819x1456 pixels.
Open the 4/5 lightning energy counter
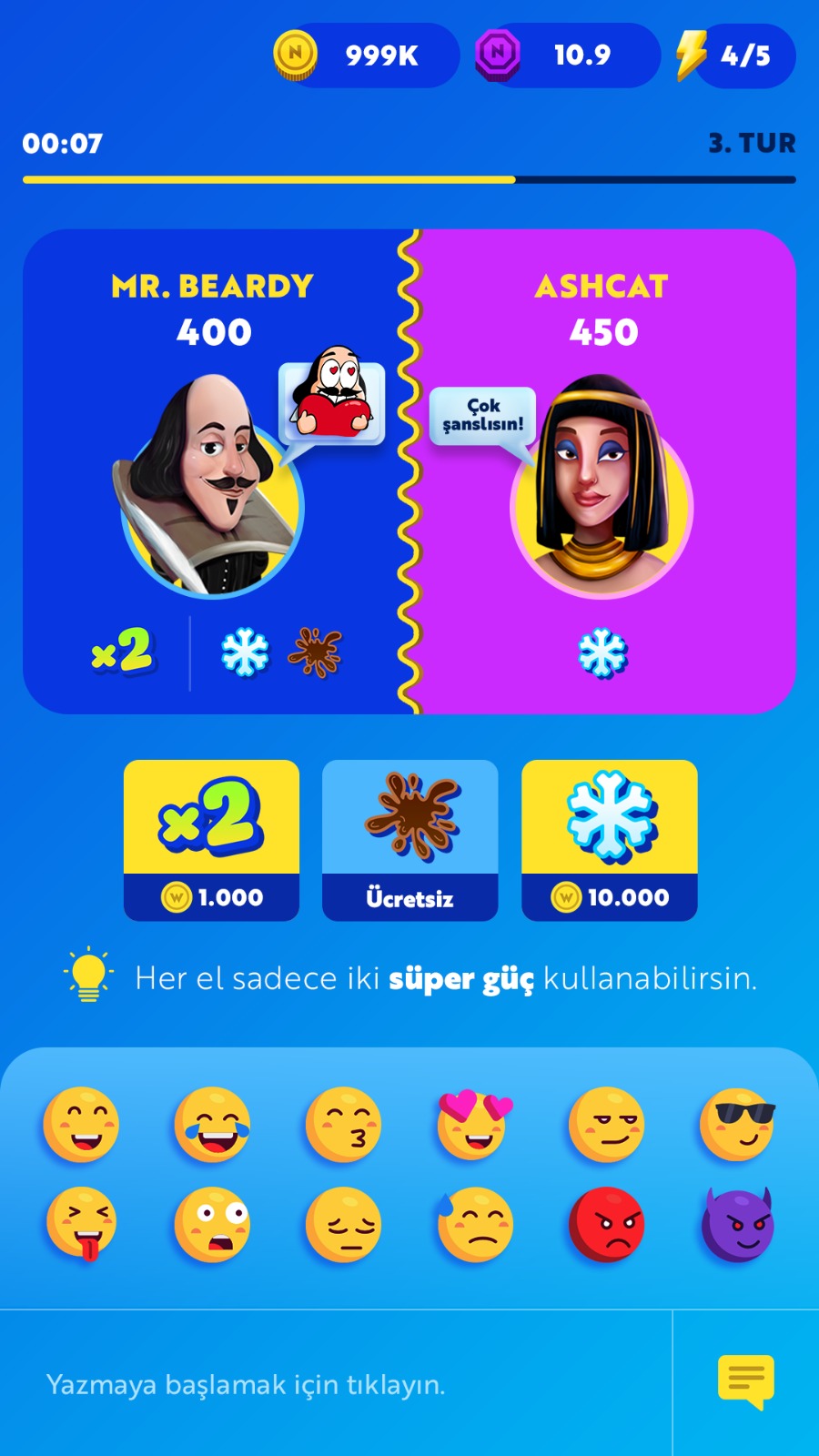click(735, 56)
